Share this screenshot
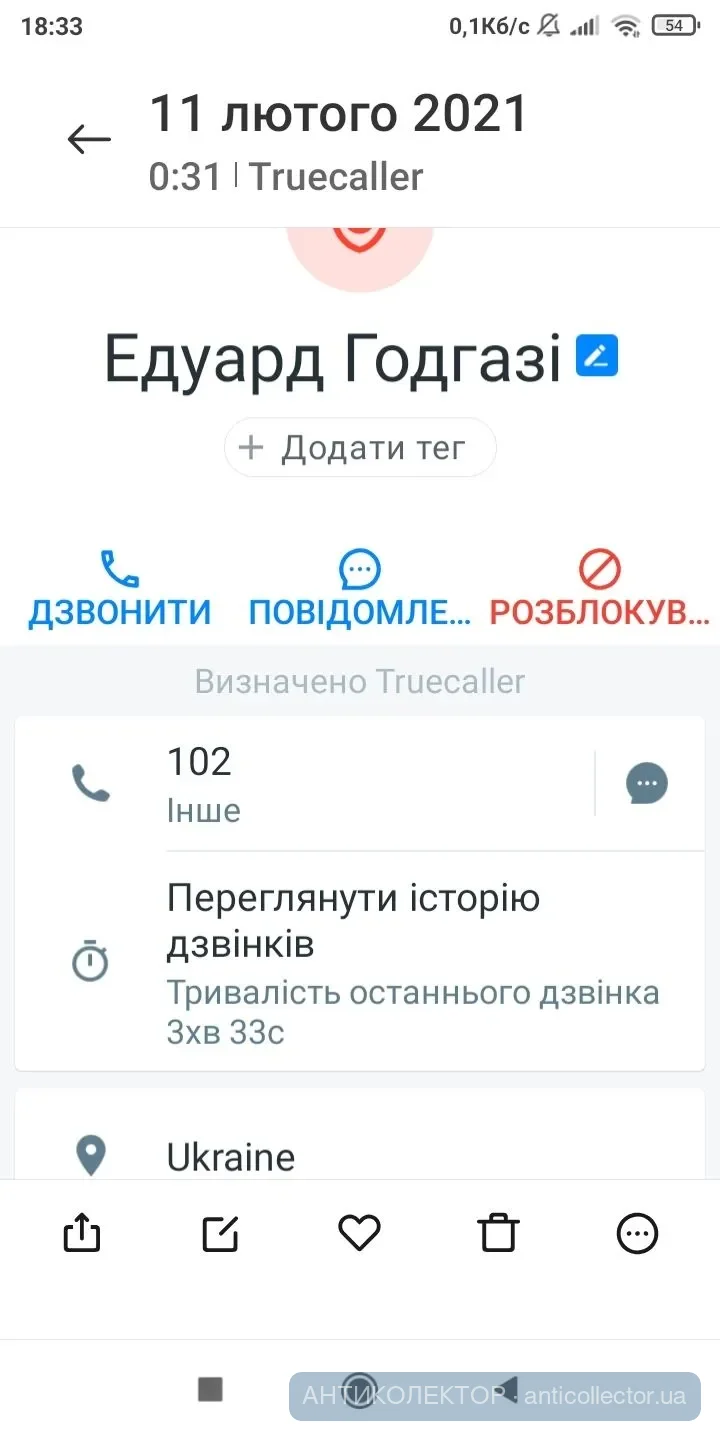The image size is (720, 1440). 82,1233
